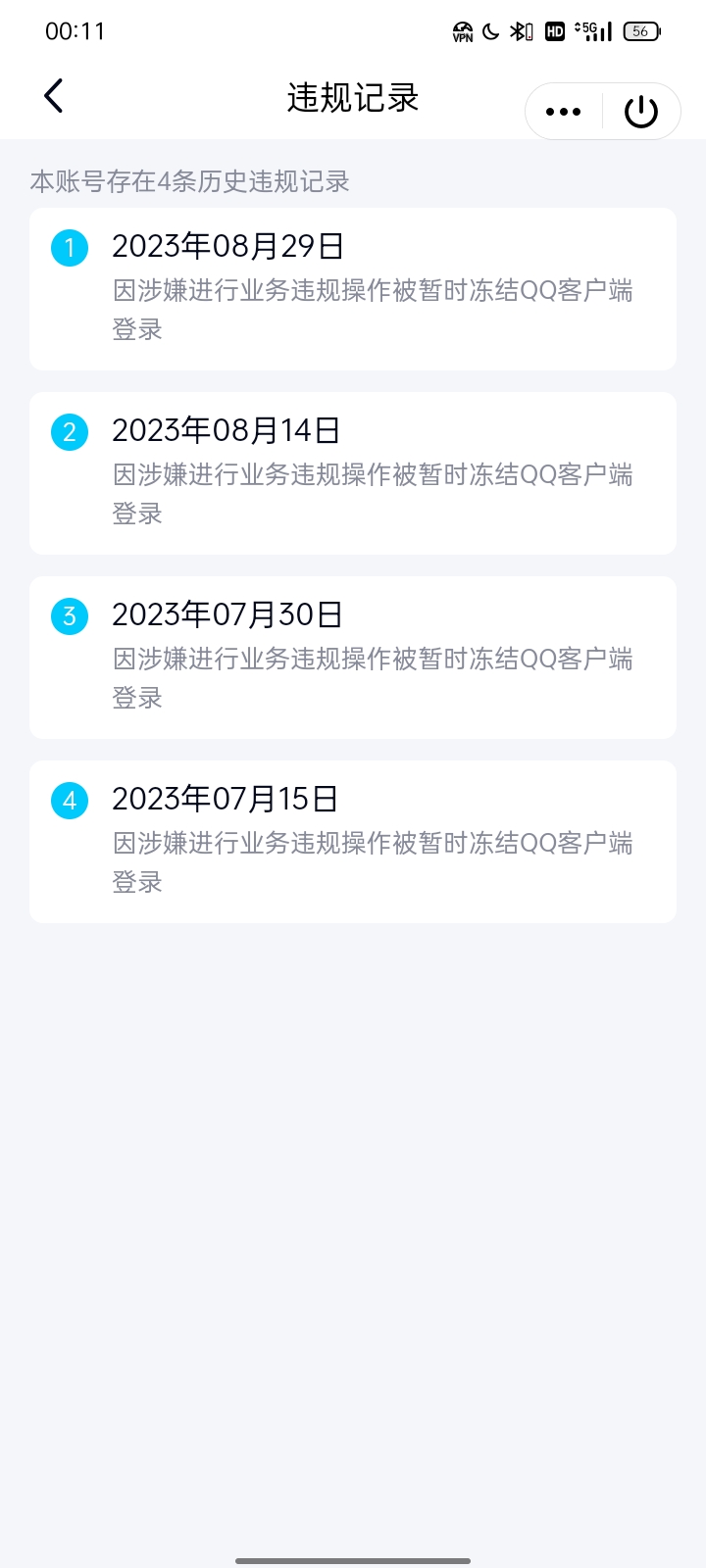Open the 2023年07月30日 violation record

[353, 657]
